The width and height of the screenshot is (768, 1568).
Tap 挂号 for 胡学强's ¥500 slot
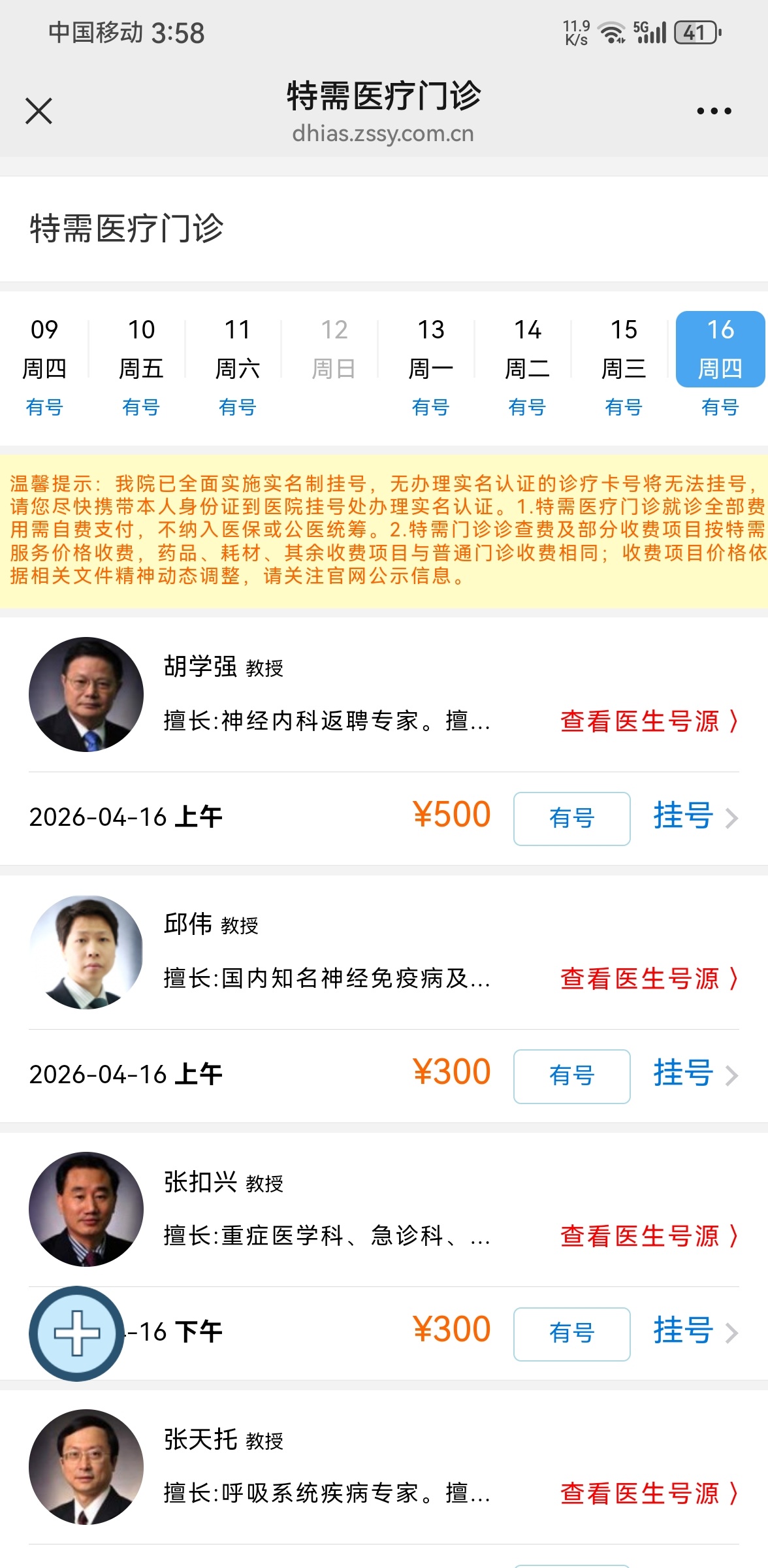coord(694,817)
